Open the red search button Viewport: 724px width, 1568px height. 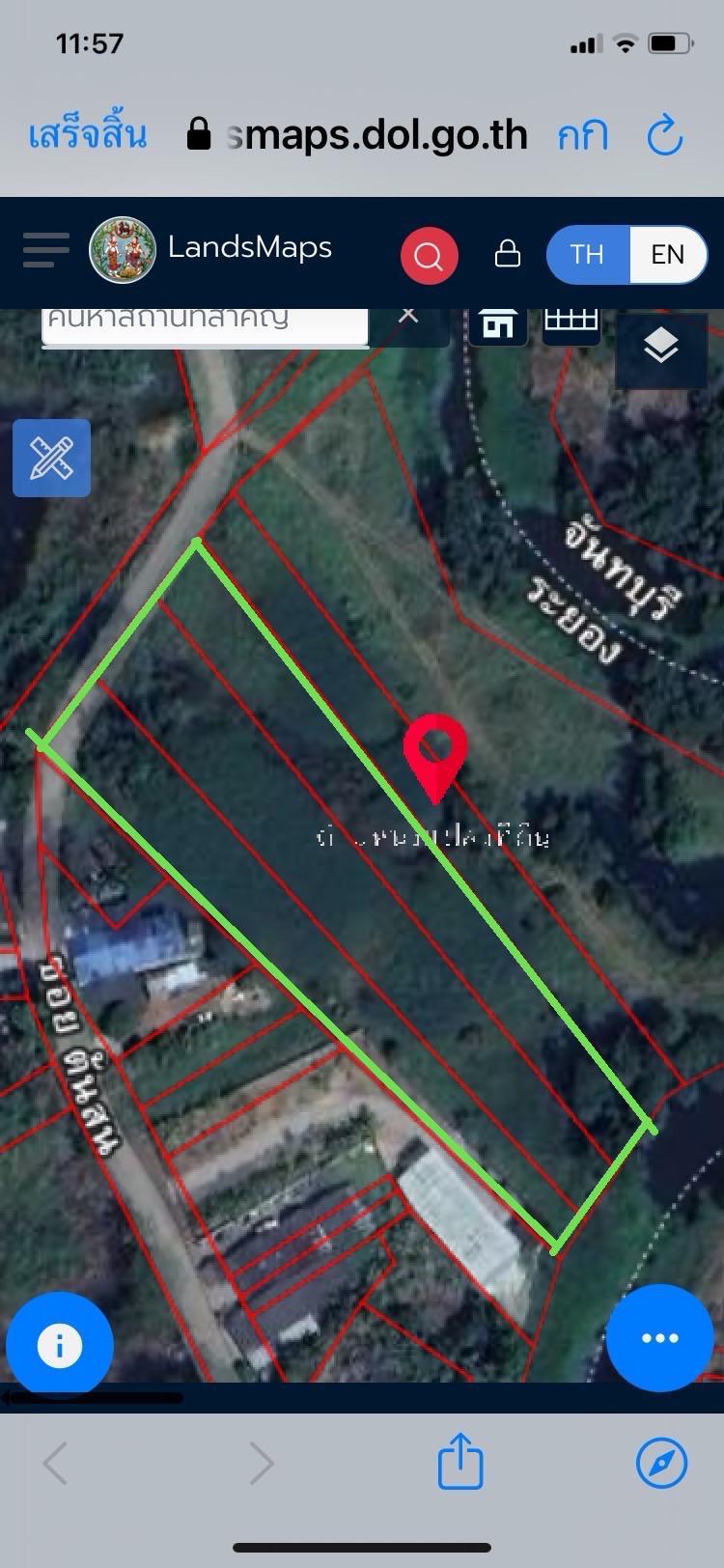tap(429, 256)
